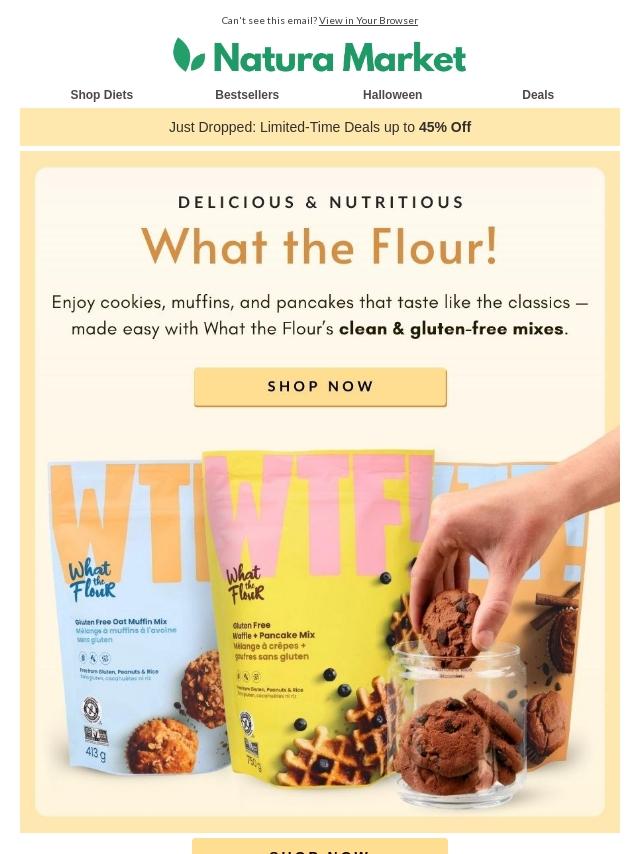Image resolution: width=640 pixels, height=854 pixels.
Task: Open the View in Your Browser link
Action: pos(368,21)
